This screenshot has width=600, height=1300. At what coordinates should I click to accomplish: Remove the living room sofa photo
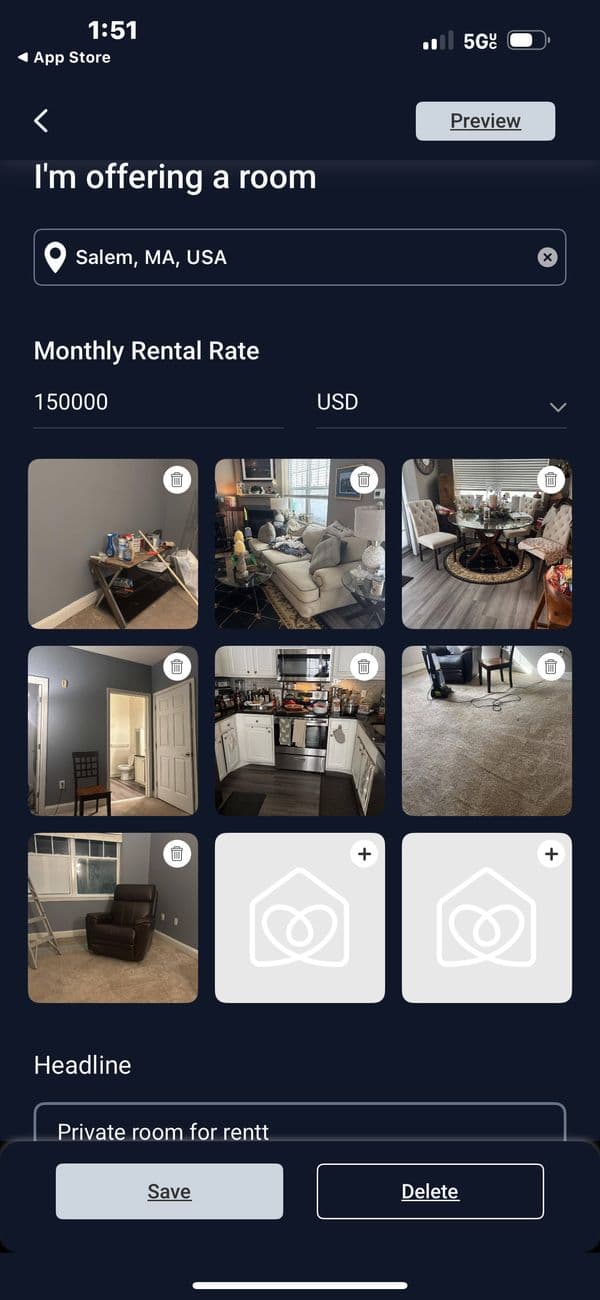pos(364,480)
